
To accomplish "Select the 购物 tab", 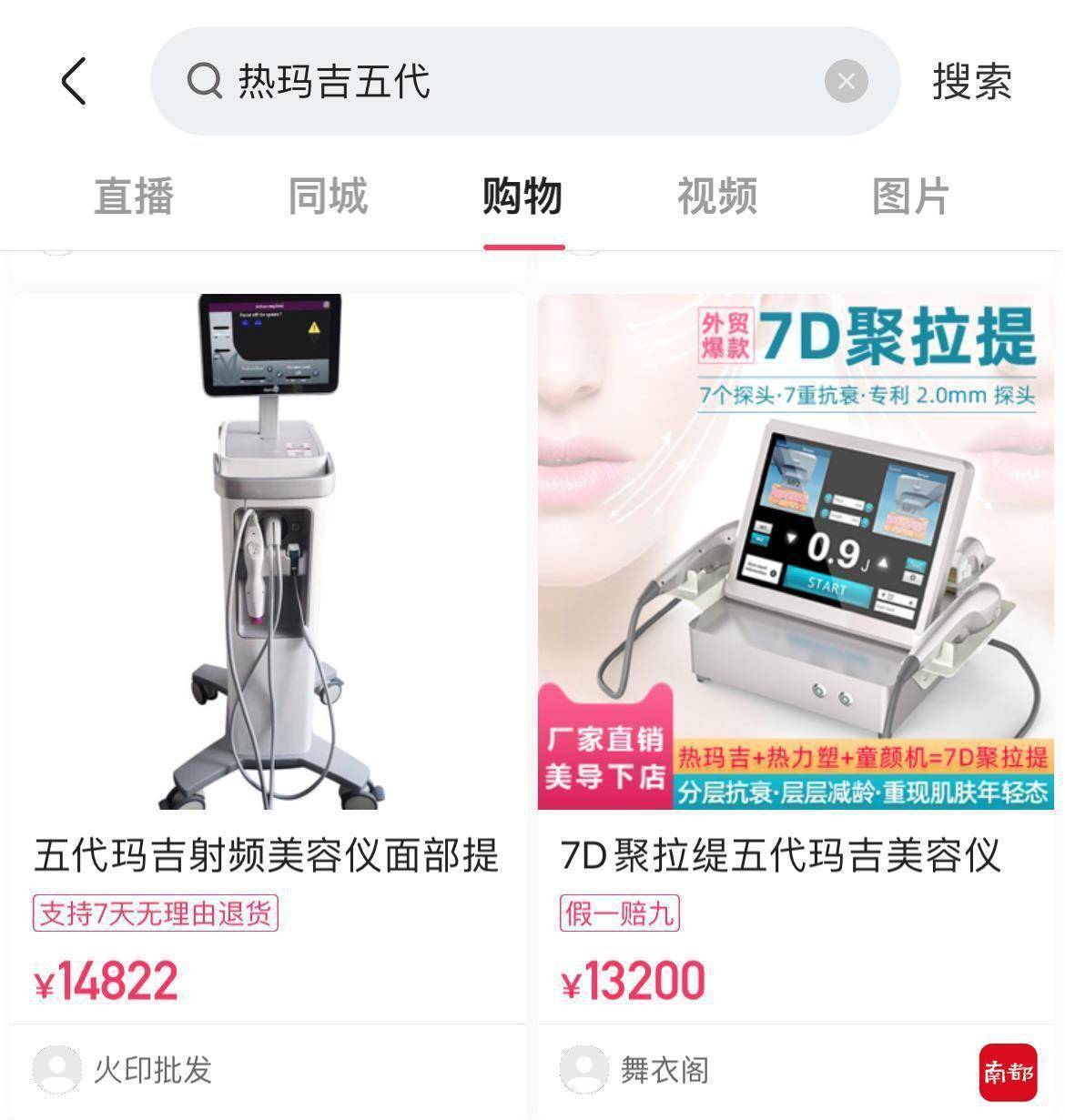I will tap(522, 197).
